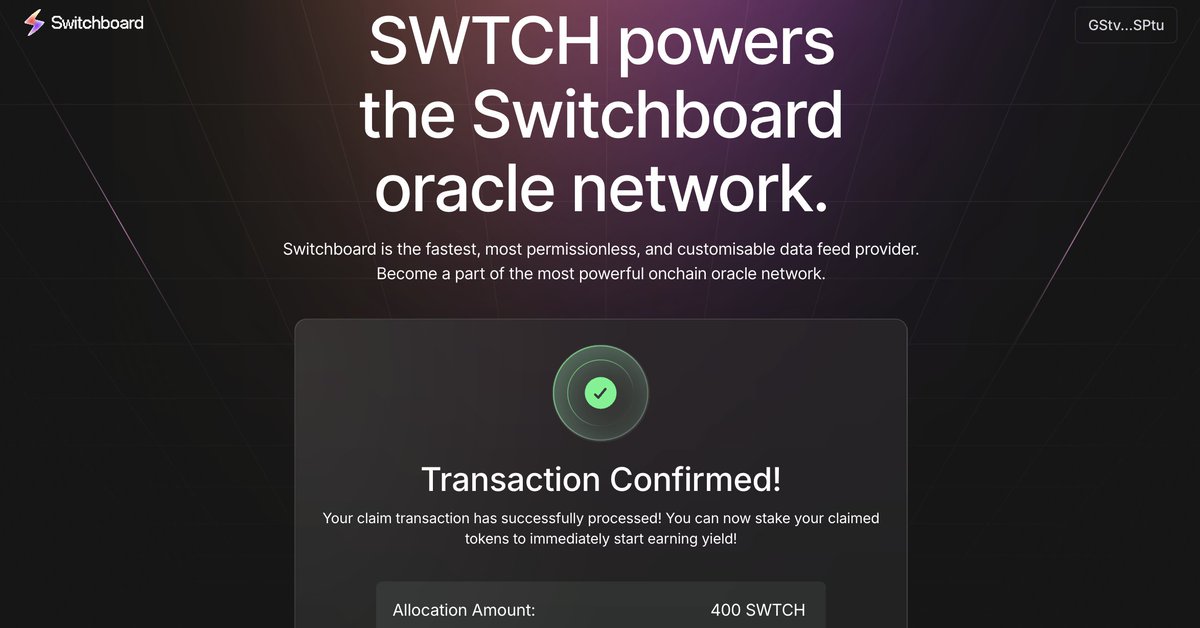The image size is (1200, 628).
Task: Tap the Switchboard logo to go home
Action: (x=84, y=22)
